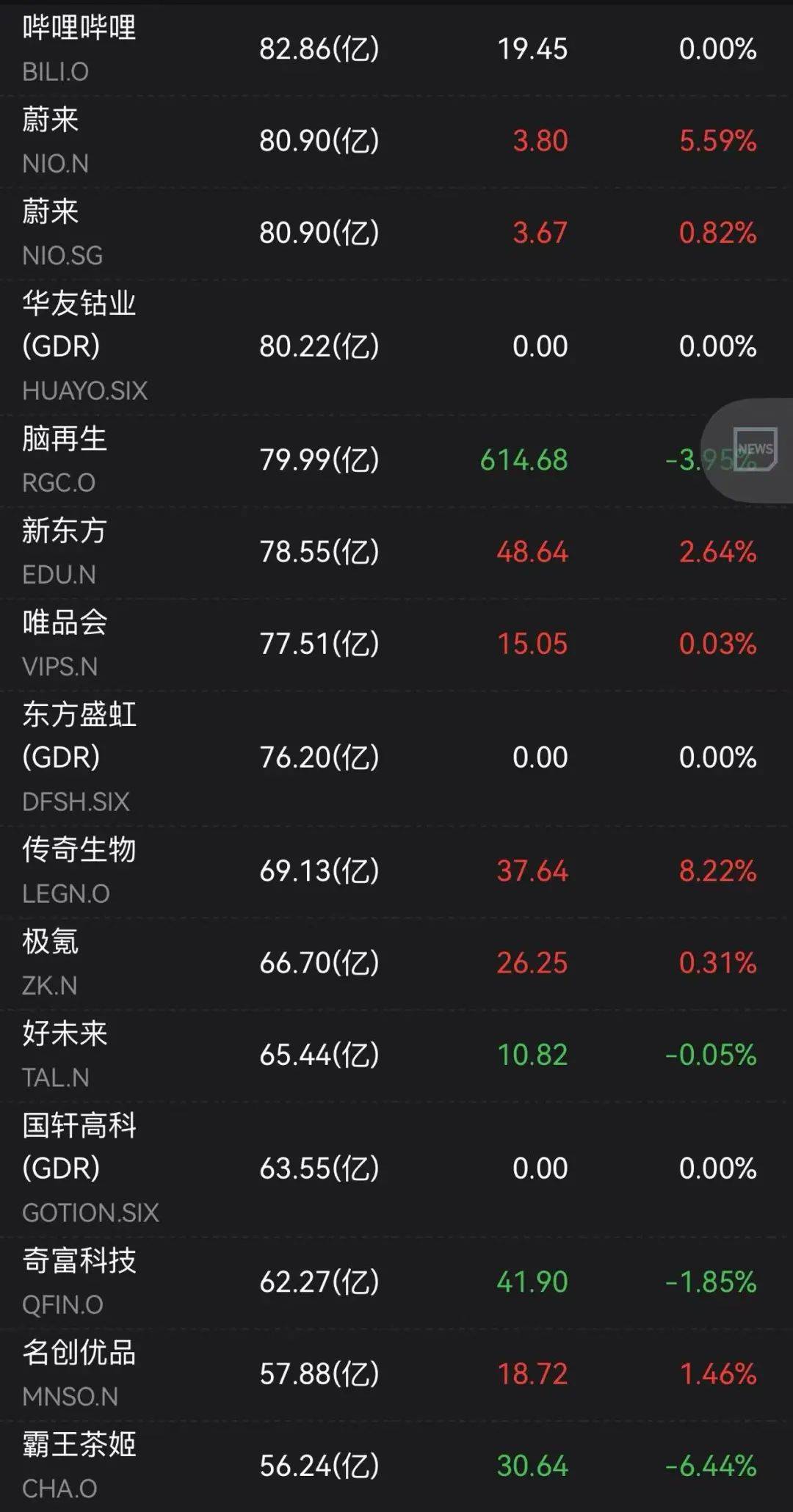Open the 蔚来 NIO.N stock row
This screenshot has height=1512, width=793.
396,141
